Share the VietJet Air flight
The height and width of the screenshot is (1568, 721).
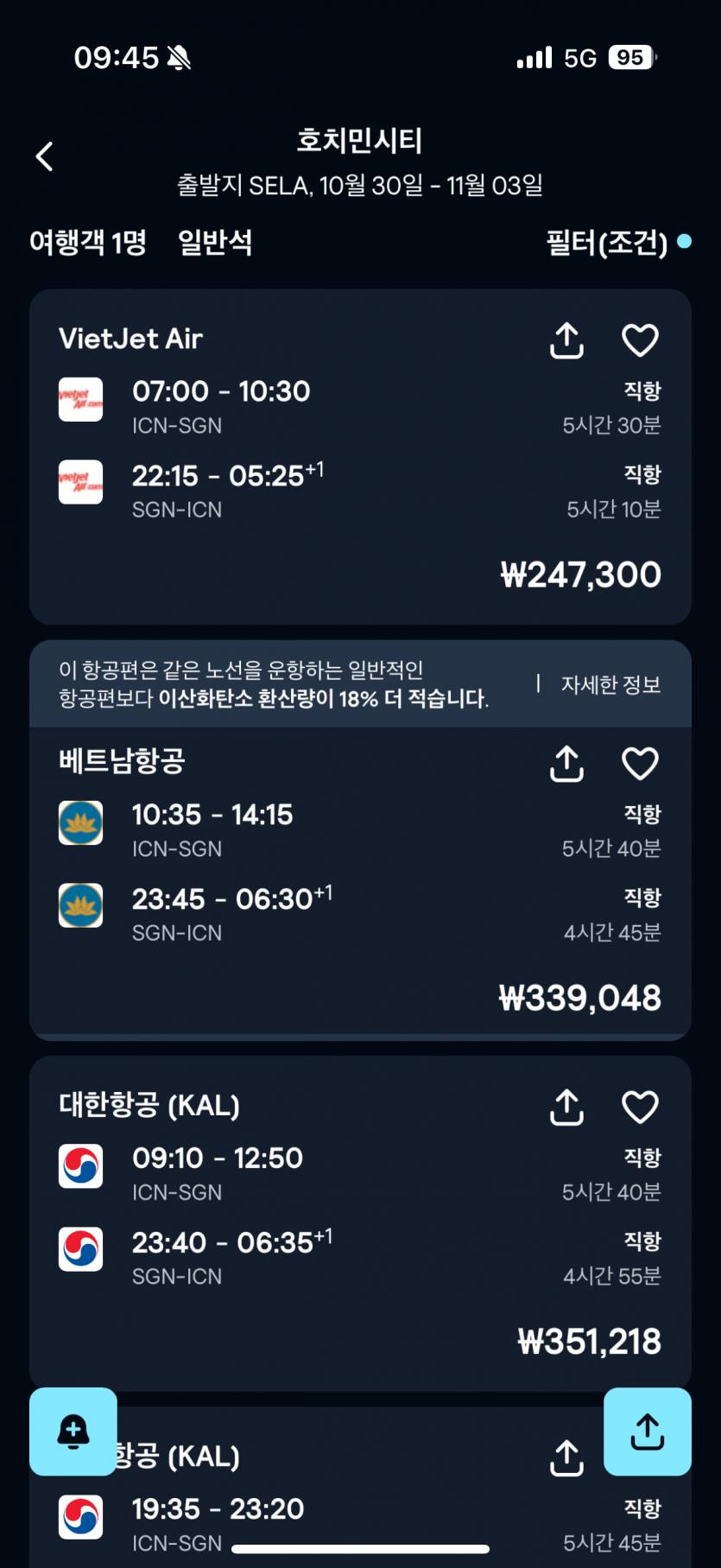tap(566, 340)
